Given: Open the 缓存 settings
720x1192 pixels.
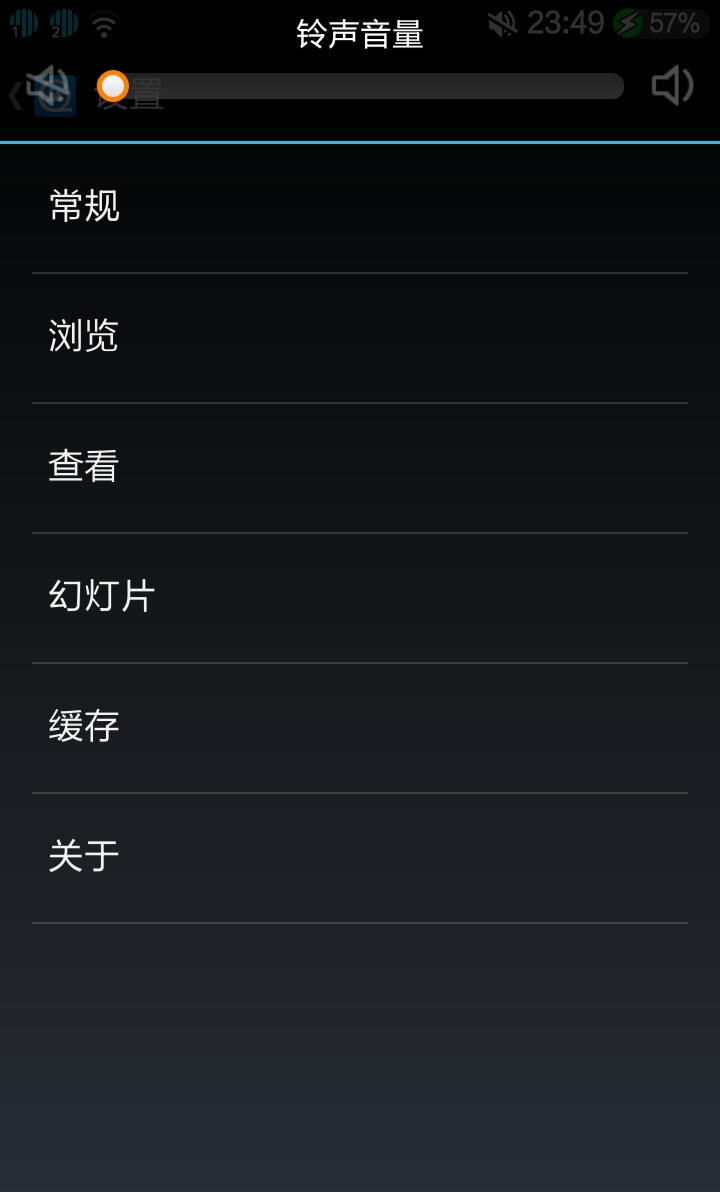Looking at the screenshot, I should pyautogui.click(x=360, y=727).
